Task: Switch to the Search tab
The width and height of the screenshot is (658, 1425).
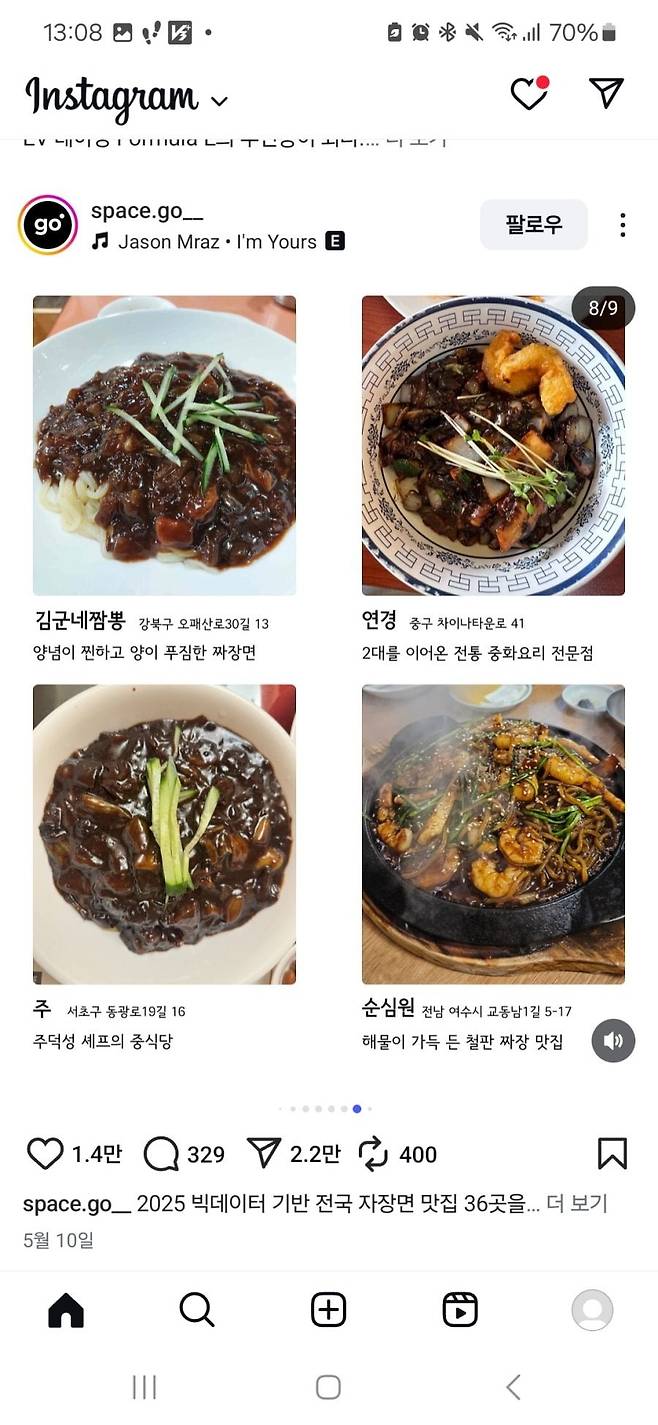Action: click(197, 1309)
